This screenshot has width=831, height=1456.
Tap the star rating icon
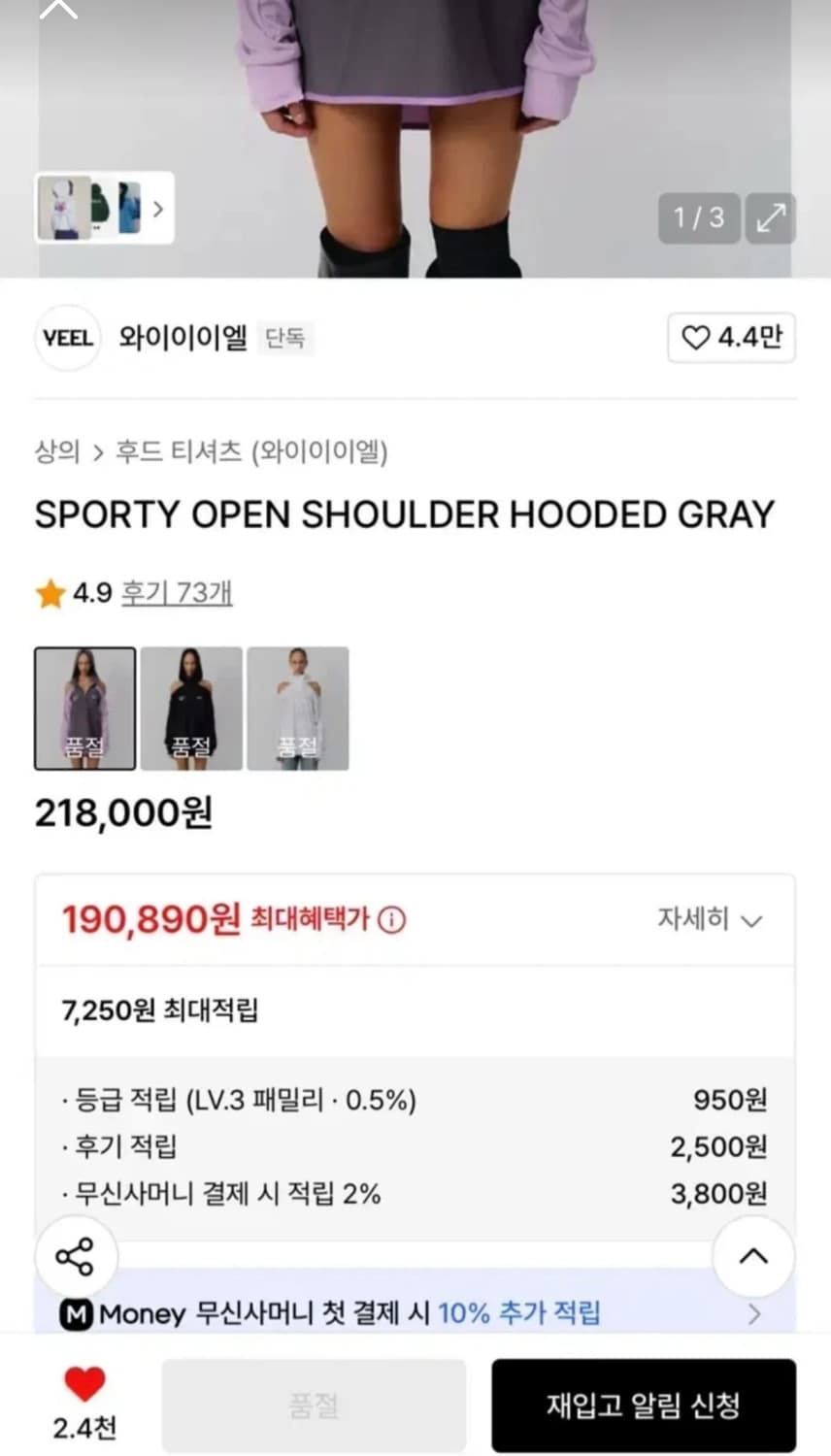tap(50, 592)
